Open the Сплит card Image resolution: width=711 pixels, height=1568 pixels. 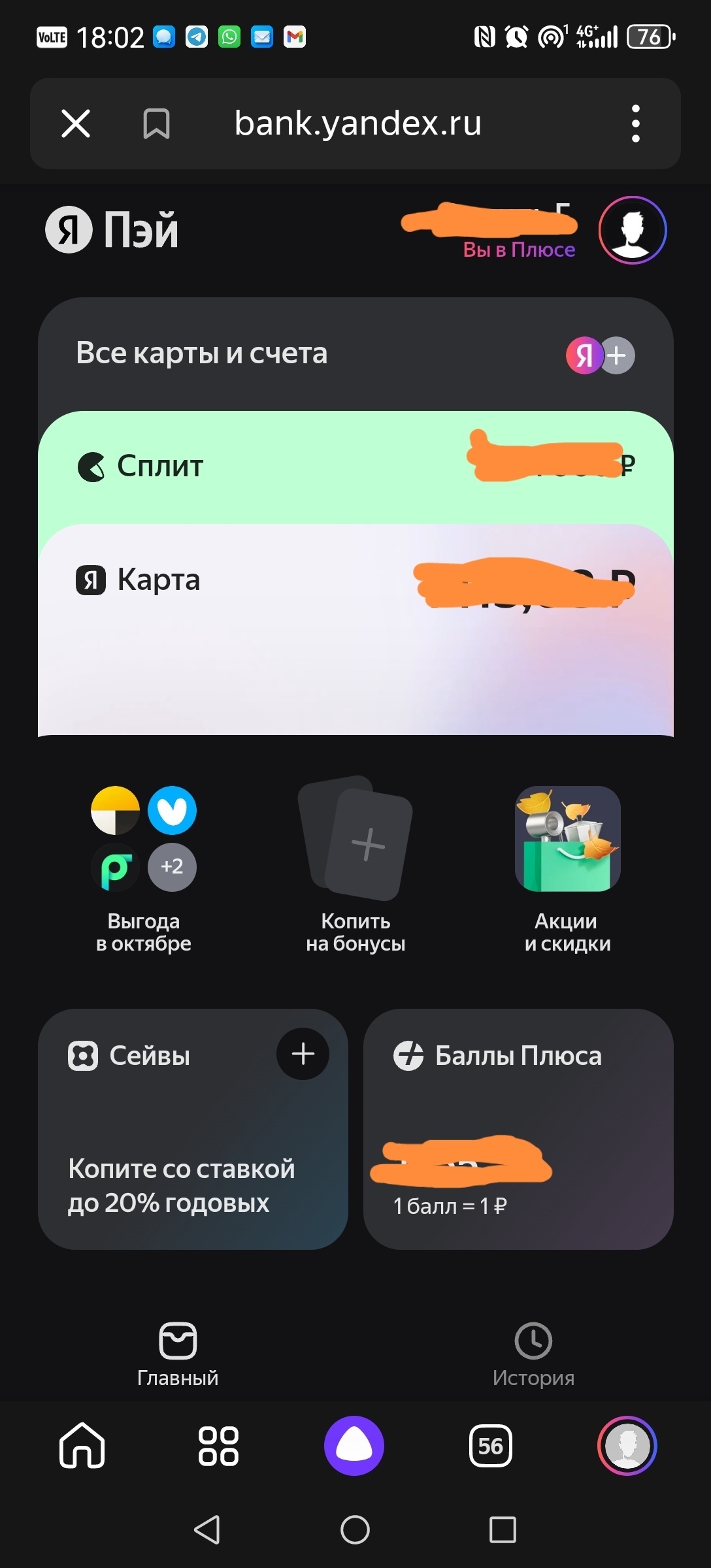pyautogui.click(x=261, y=466)
